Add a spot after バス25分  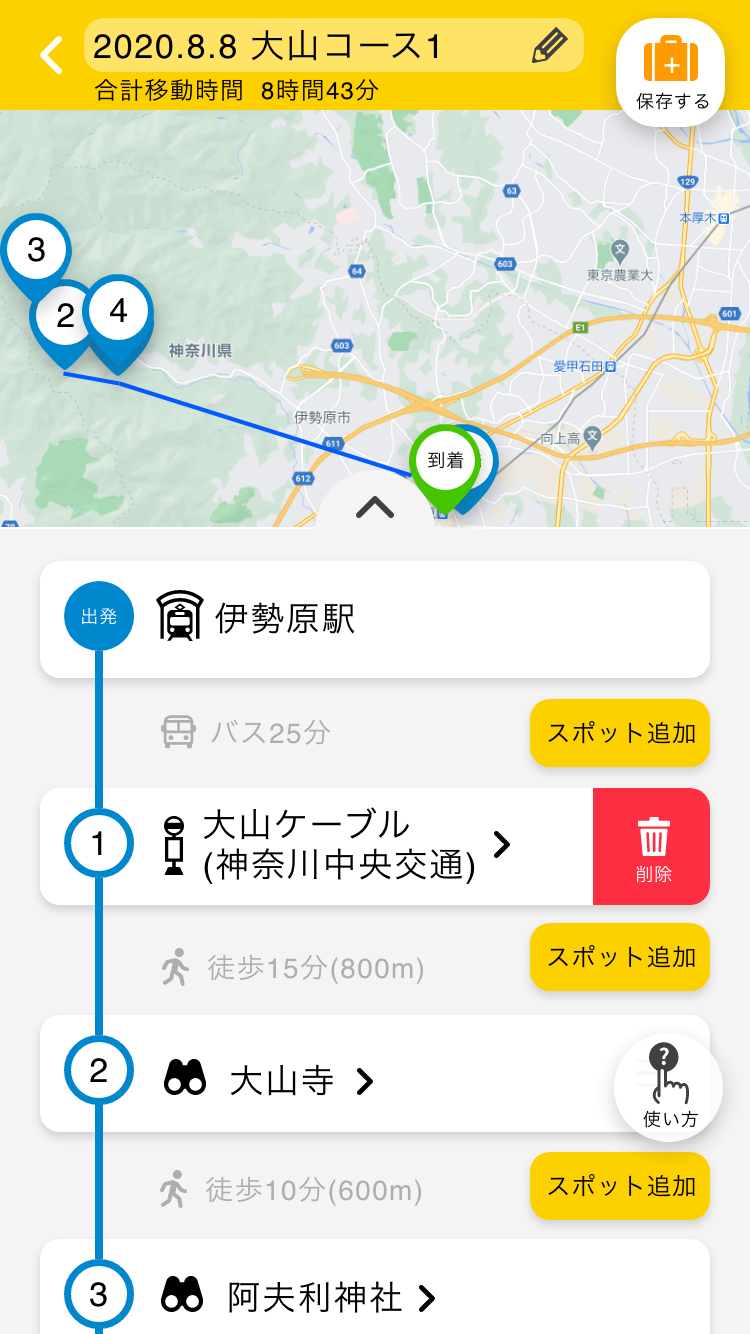(x=620, y=733)
